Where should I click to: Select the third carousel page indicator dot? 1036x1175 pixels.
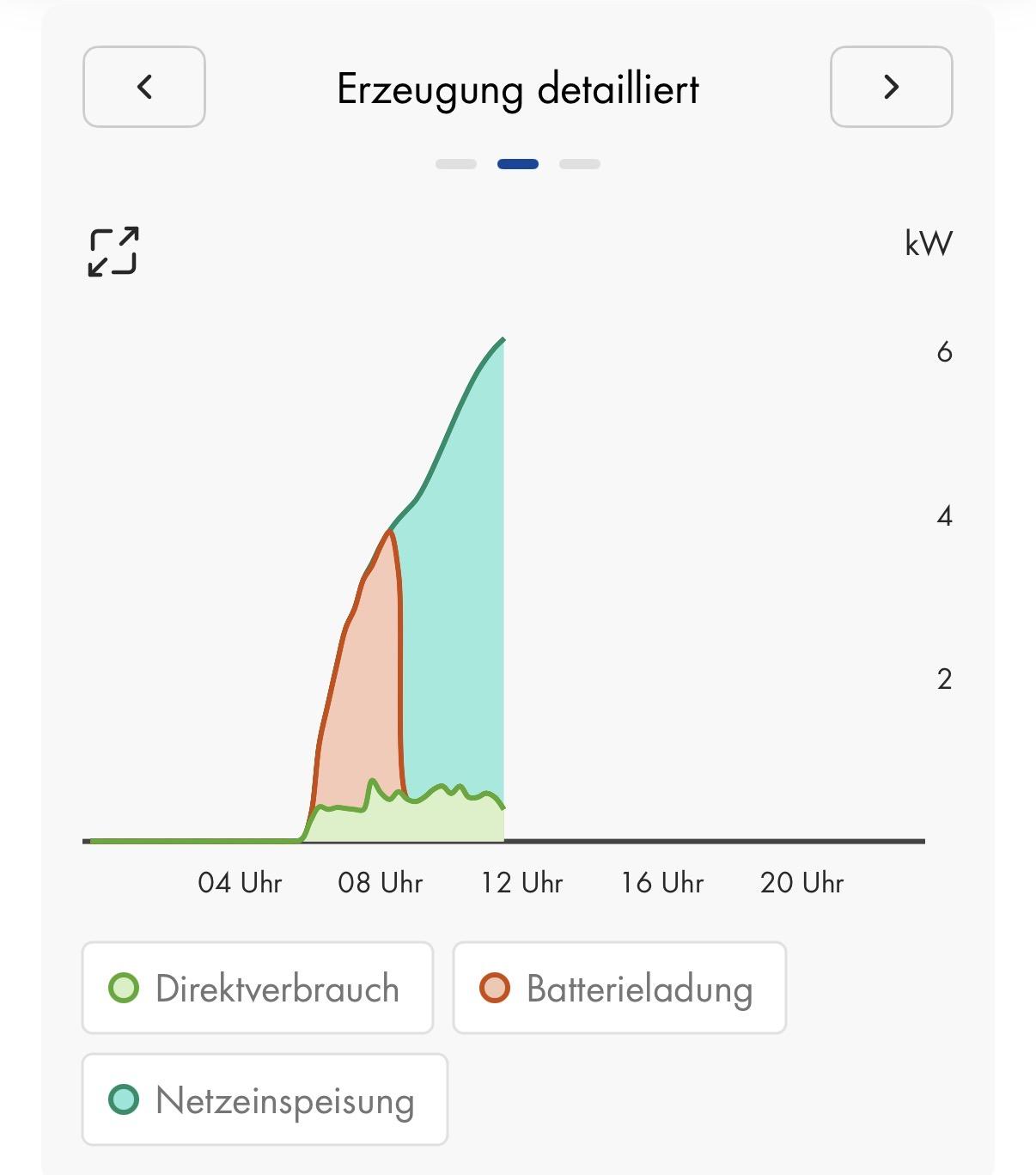(x=581, y=163)
